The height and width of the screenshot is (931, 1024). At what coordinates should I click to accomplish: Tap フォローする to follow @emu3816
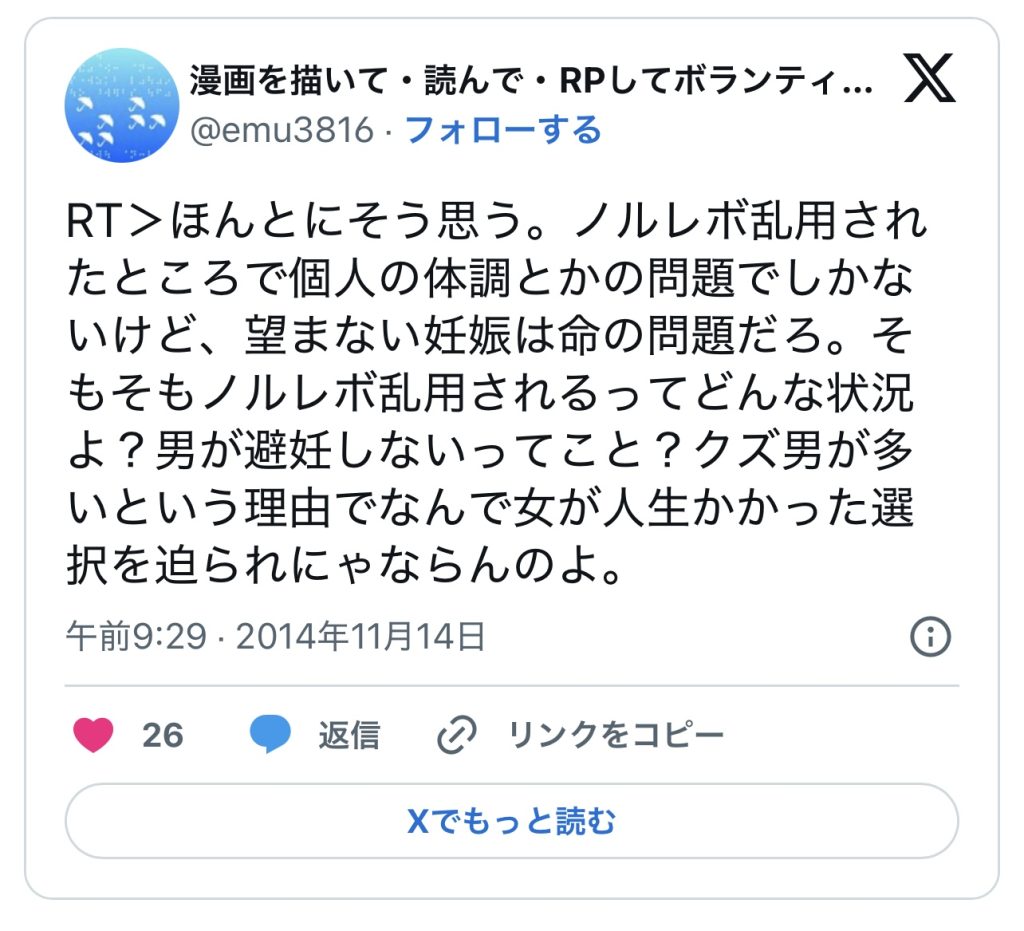coord(503,129)
